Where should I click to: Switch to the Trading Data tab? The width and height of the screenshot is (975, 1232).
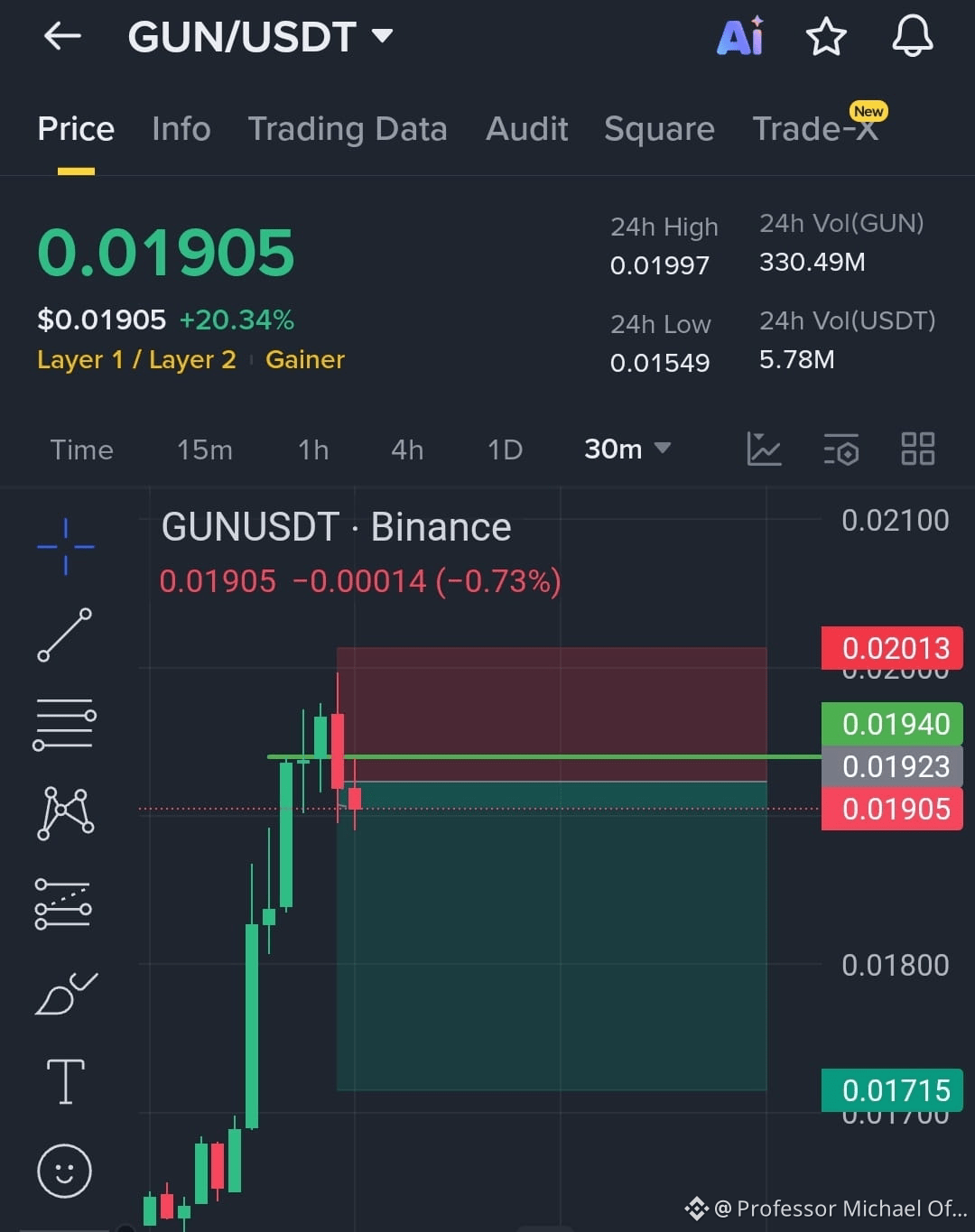pos(348,128)
